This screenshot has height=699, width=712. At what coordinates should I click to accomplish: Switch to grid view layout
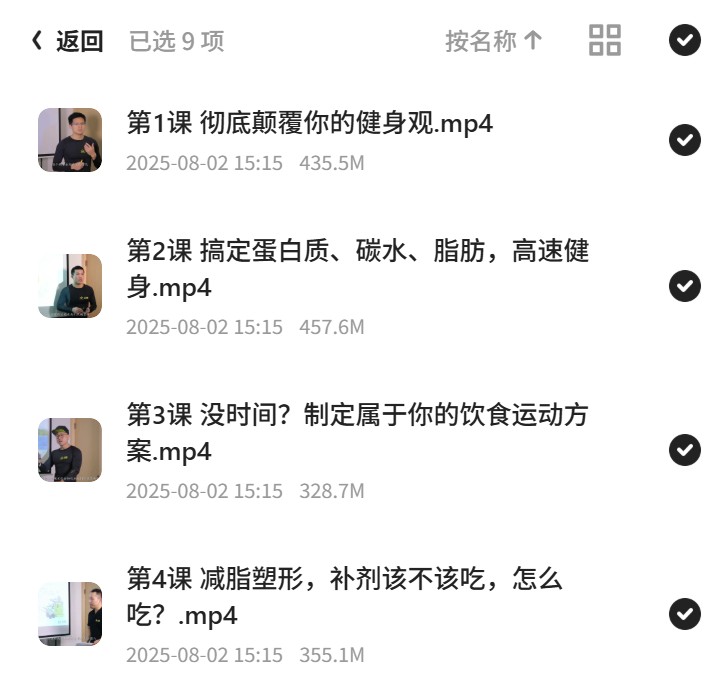tap(604, 40)
